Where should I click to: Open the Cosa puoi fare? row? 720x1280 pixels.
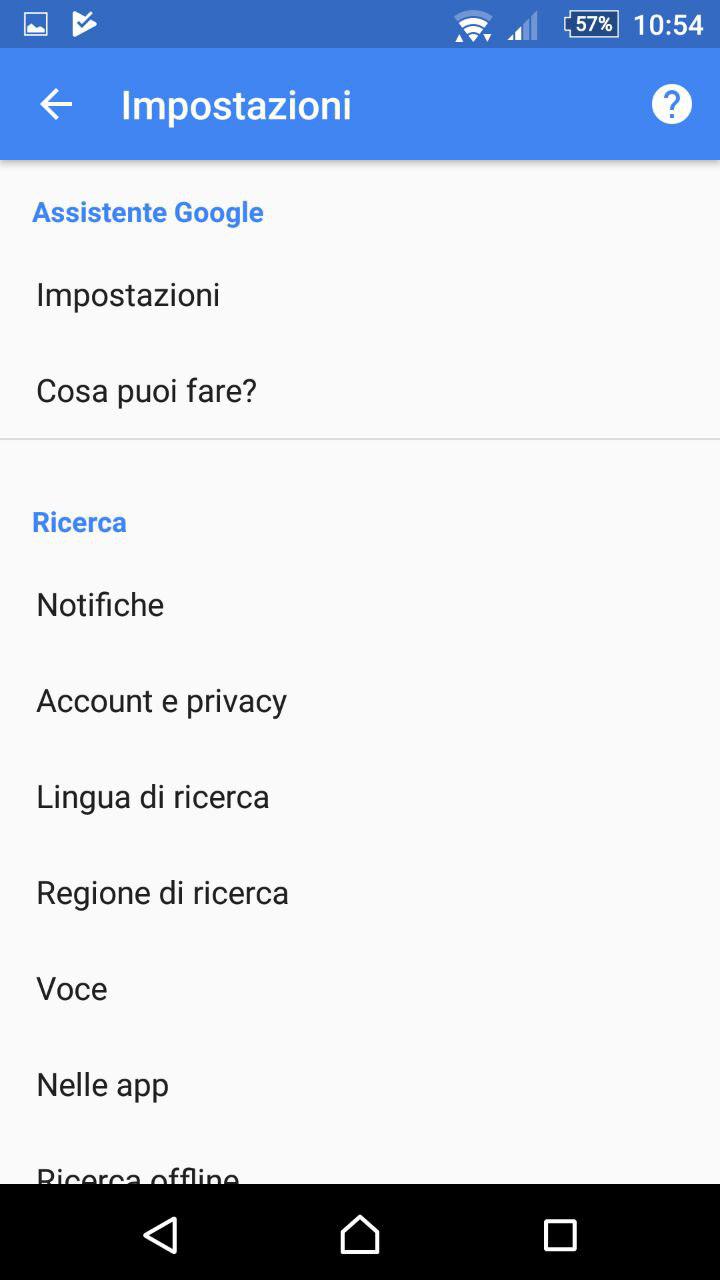coord(360,391)
